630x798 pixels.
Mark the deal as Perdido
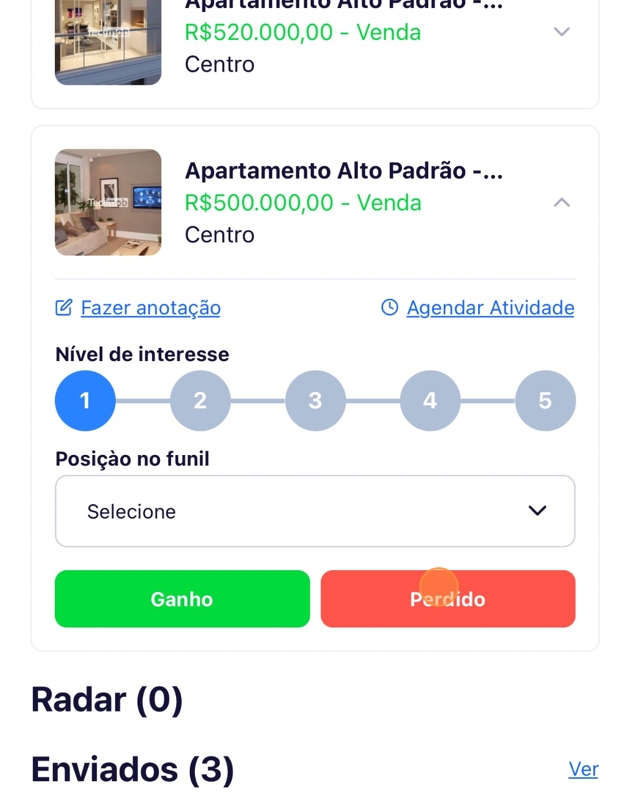448,599
